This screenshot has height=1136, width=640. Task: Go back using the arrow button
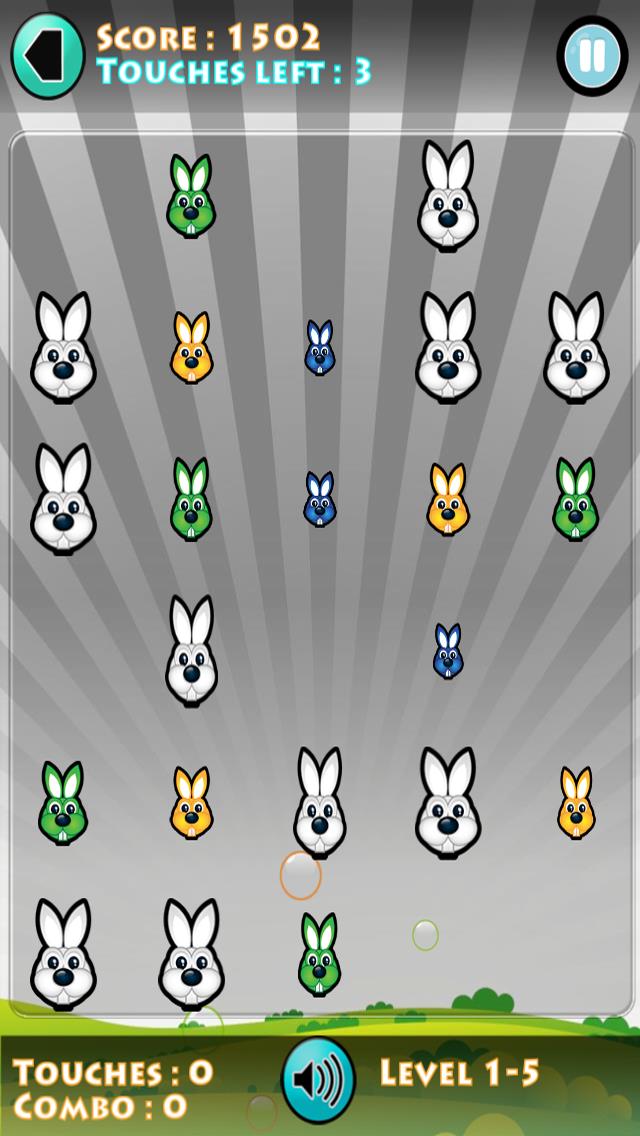coord(46,56)
